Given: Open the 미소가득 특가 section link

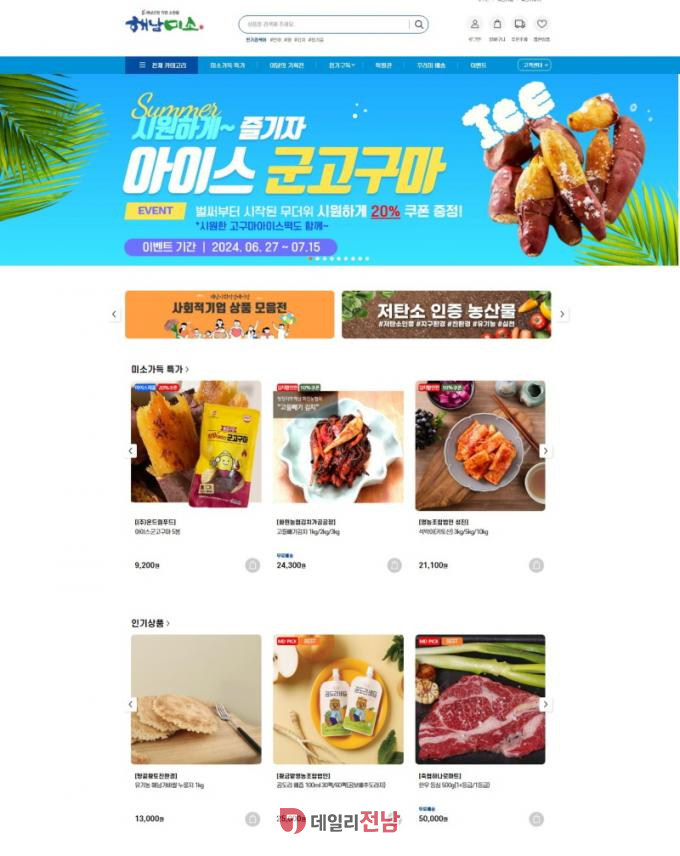Looking at the screenshot, I should (160, 369).
